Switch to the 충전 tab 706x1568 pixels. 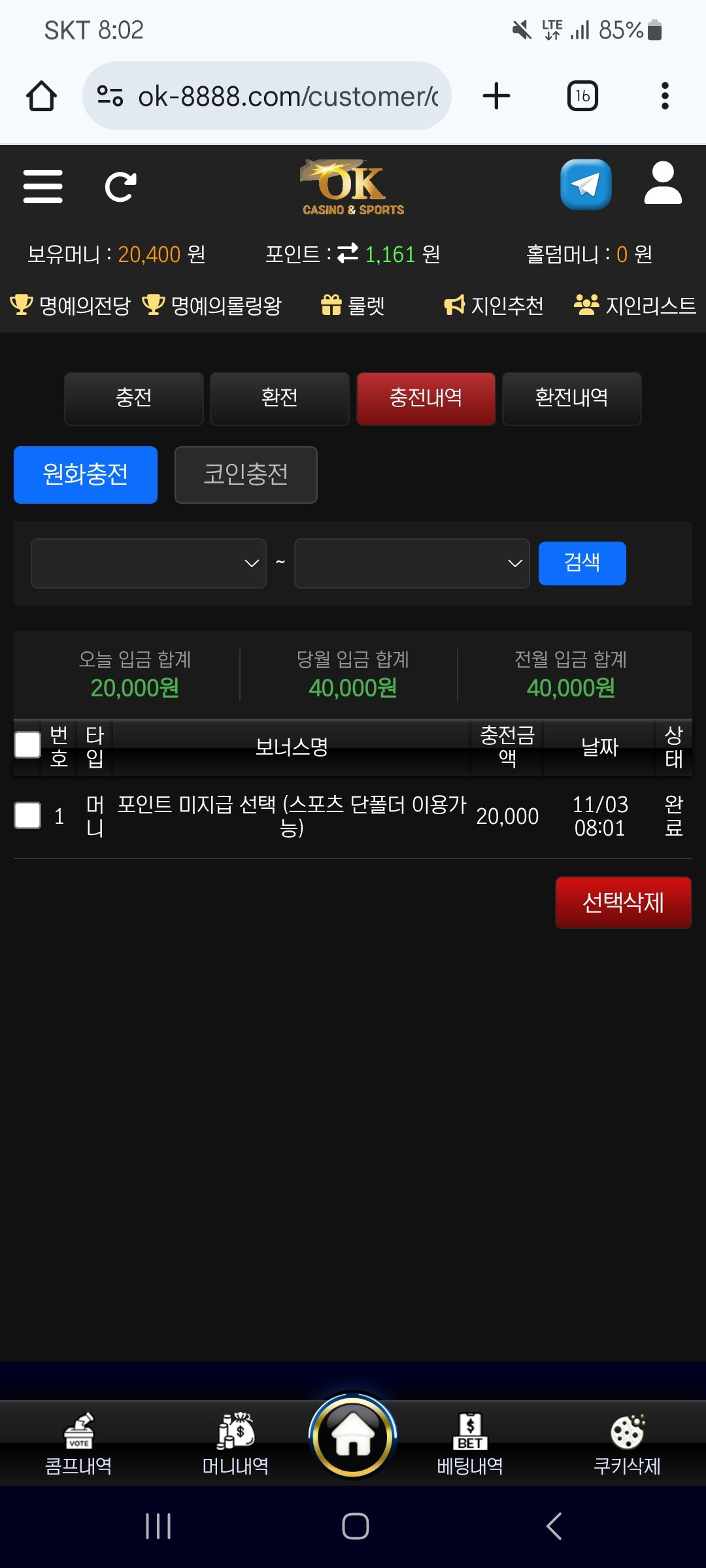133,399
